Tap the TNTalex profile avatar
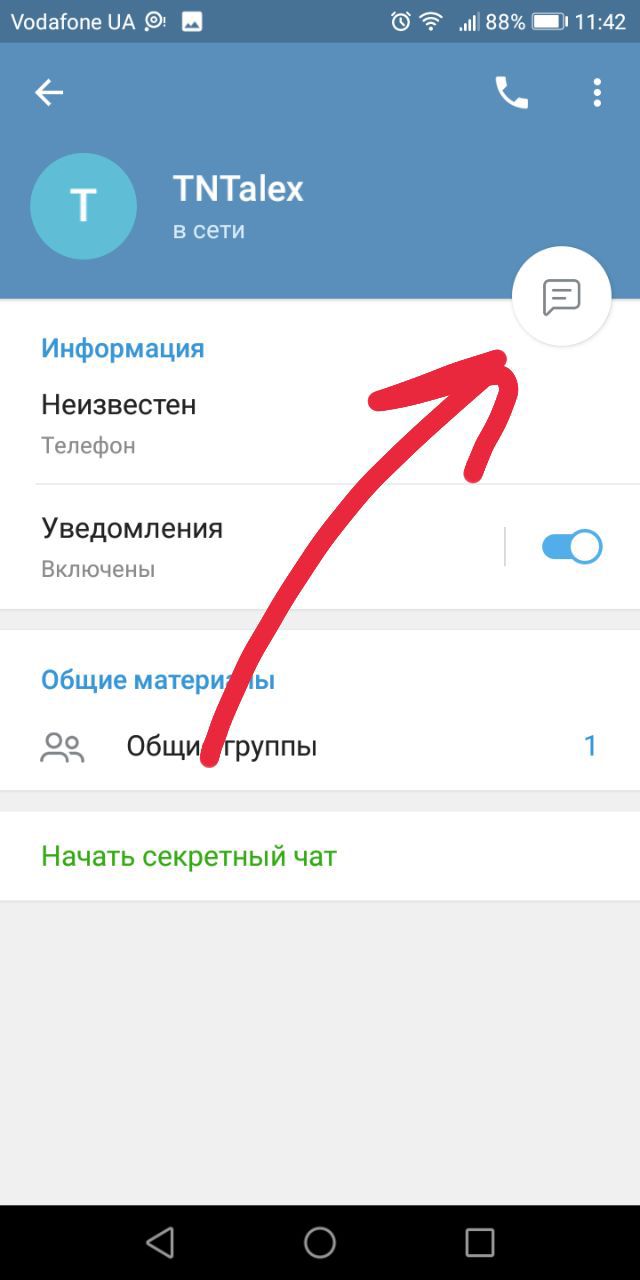 (83, 206)
